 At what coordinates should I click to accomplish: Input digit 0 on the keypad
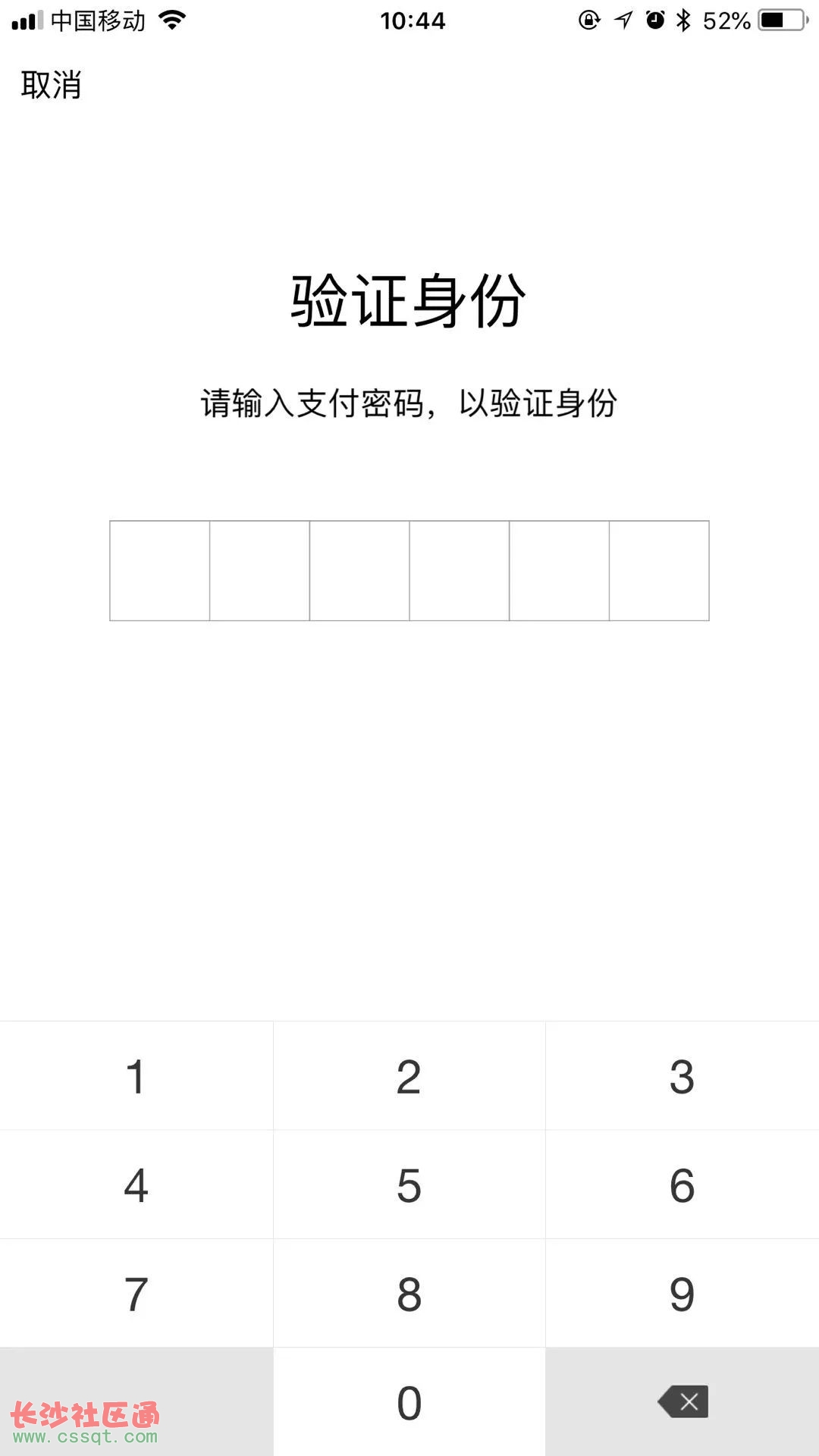pyautogui.click(x=409, y=1402)
